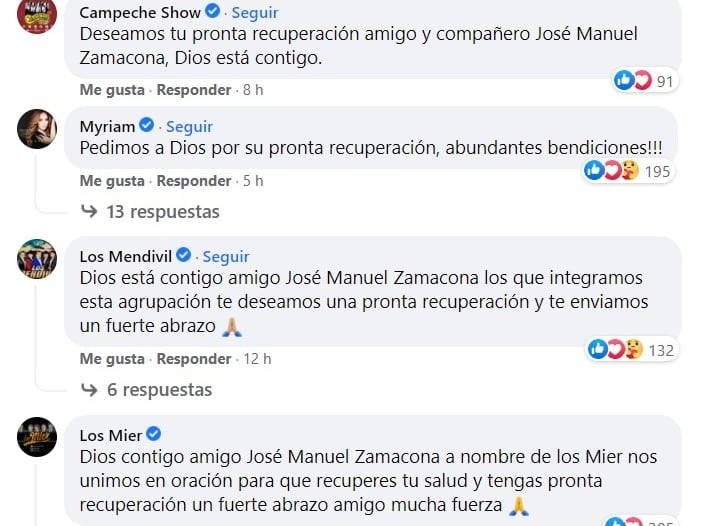Like Myriam's comment
This screenshot has width=701, height=526.
pyautogui.click(x=112, y=181)
